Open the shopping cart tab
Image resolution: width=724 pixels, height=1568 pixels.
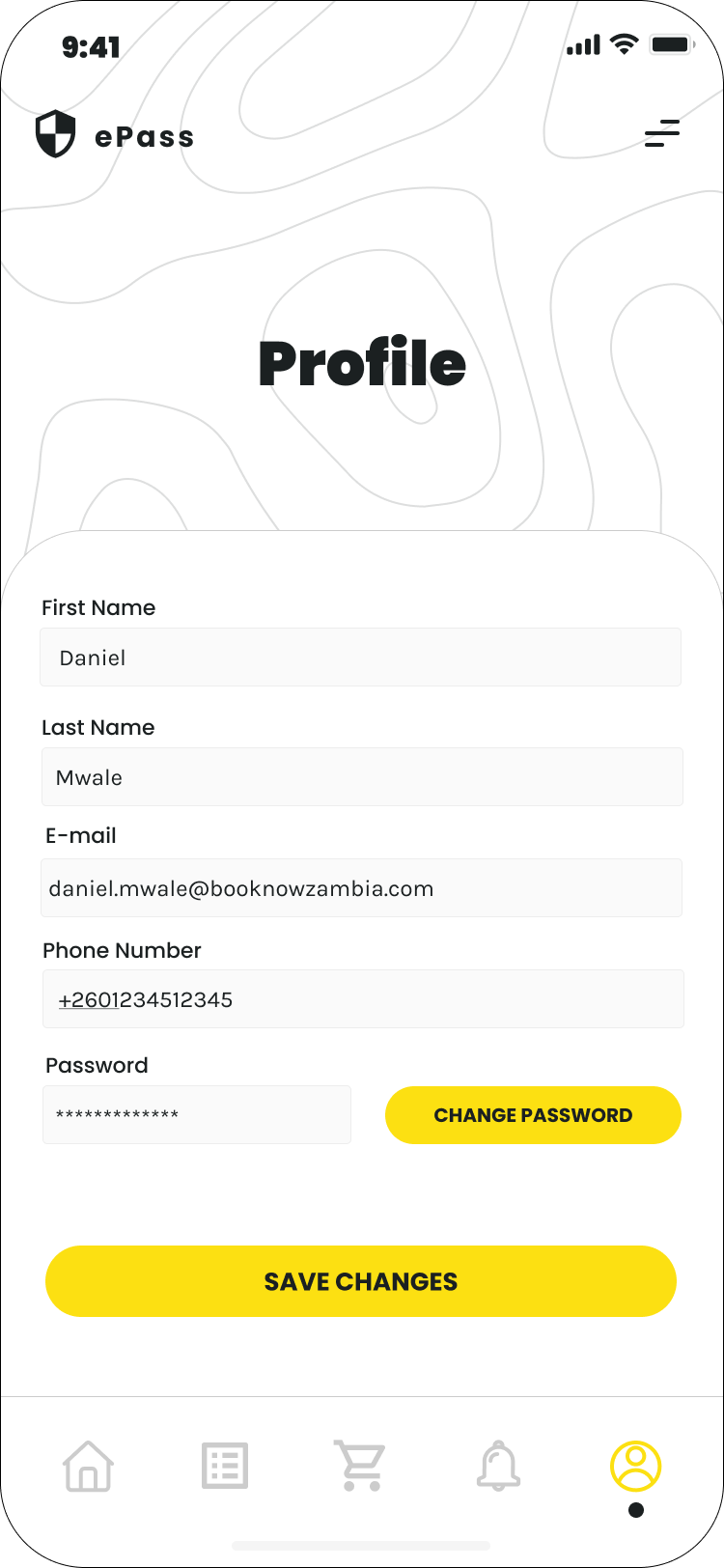click(x=360, y=1466)
